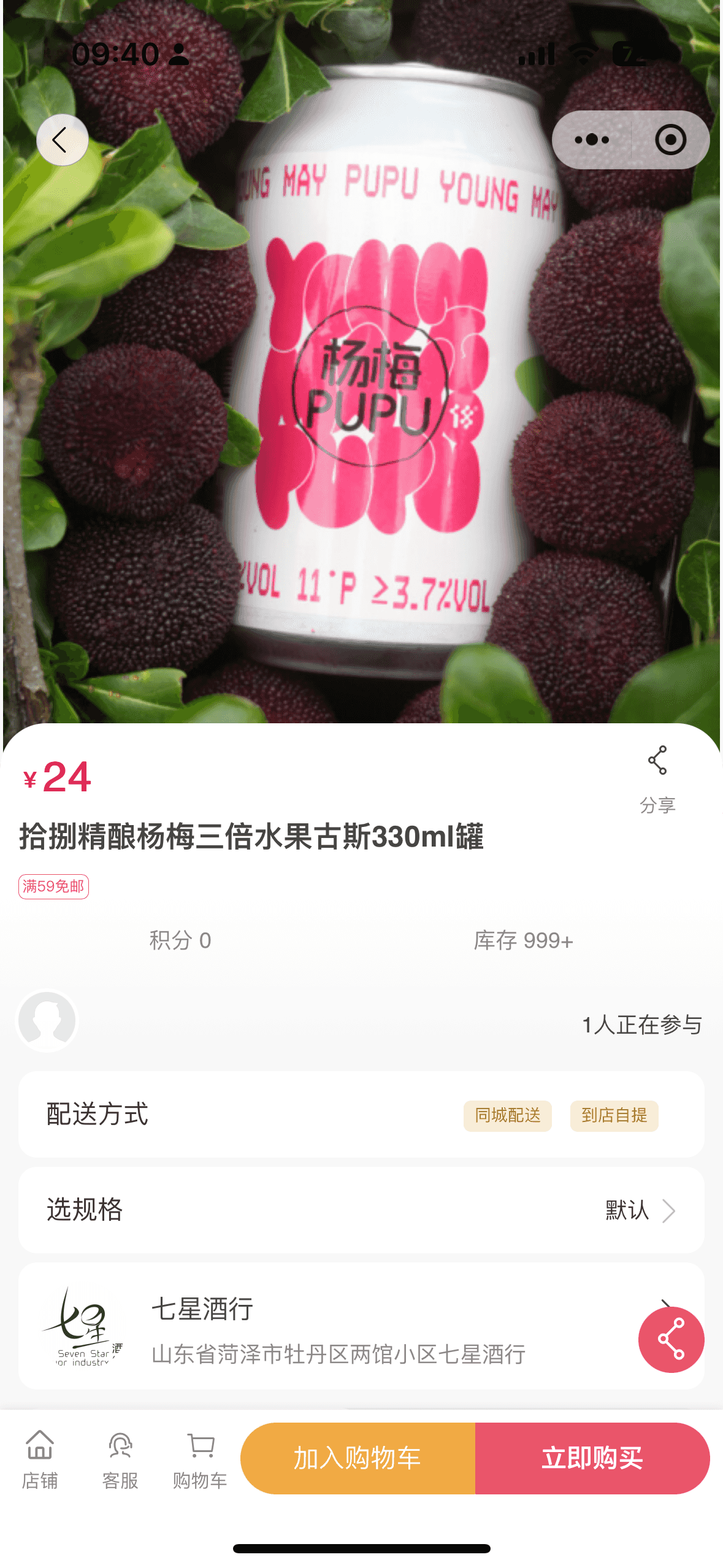Open the 购物车 shopping cart
This screenshot has width=723, height=1568.
[200, 1459]
